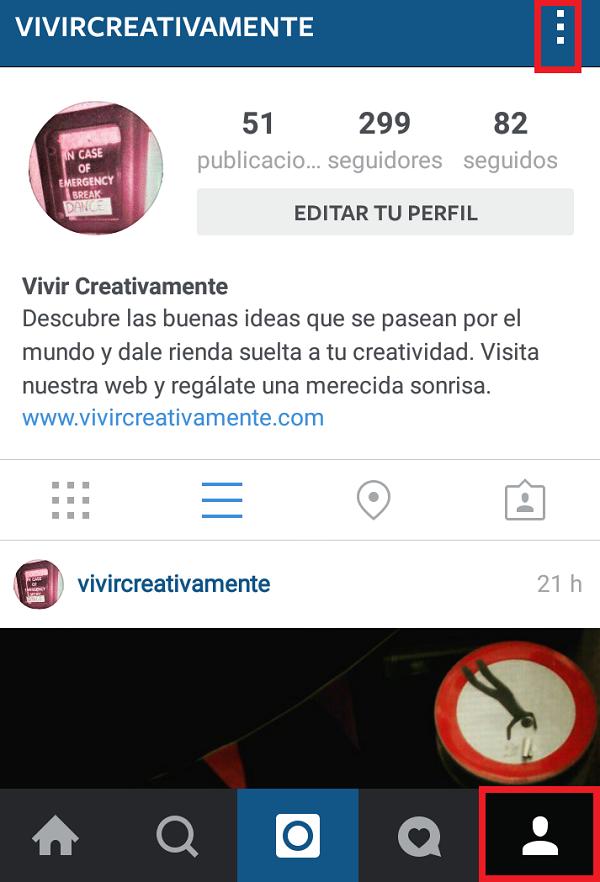Open the camera tab
Screen dimensions: 600x882
(298, 836)
